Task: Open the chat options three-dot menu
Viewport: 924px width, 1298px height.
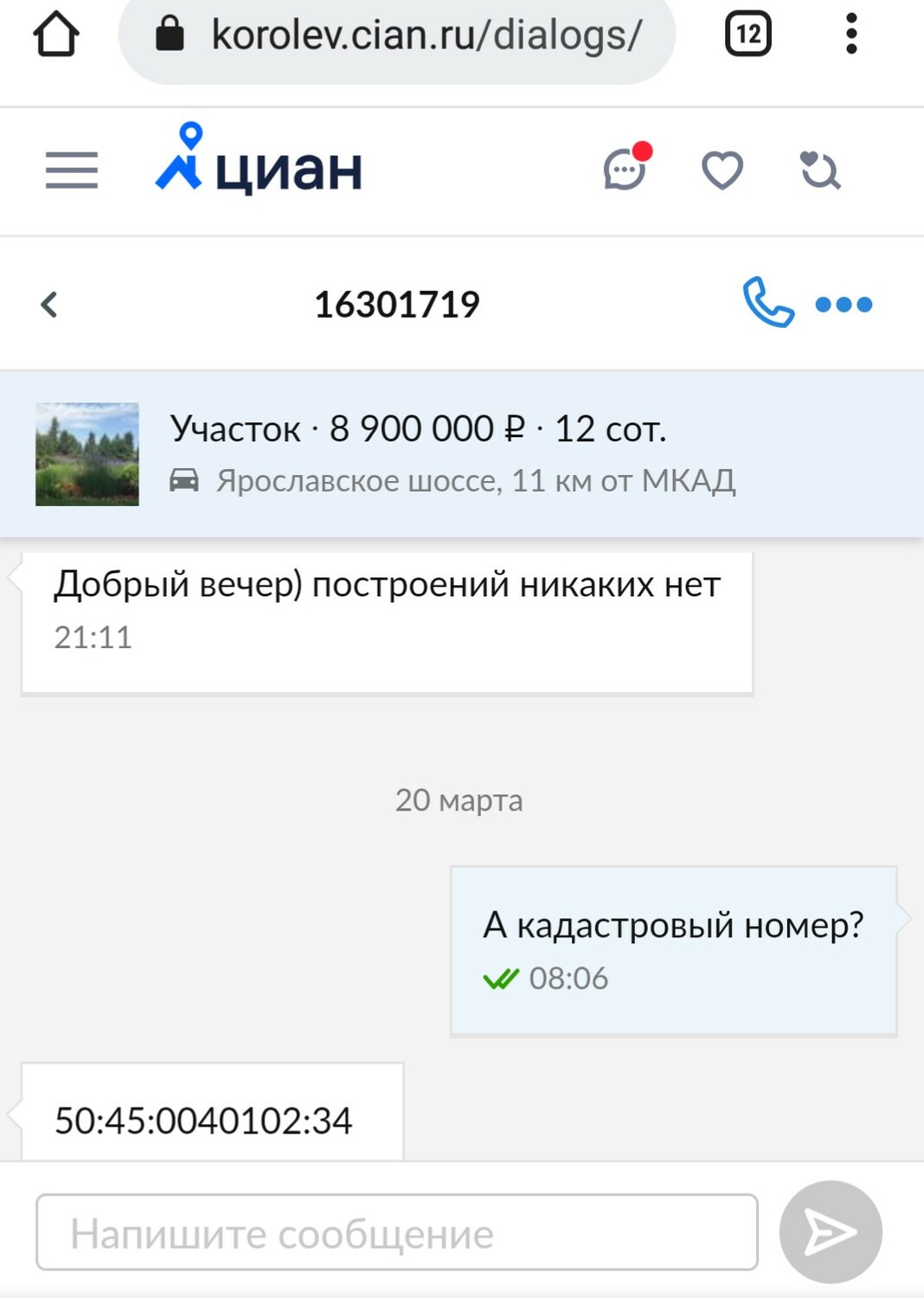Action: pos(844,305)
